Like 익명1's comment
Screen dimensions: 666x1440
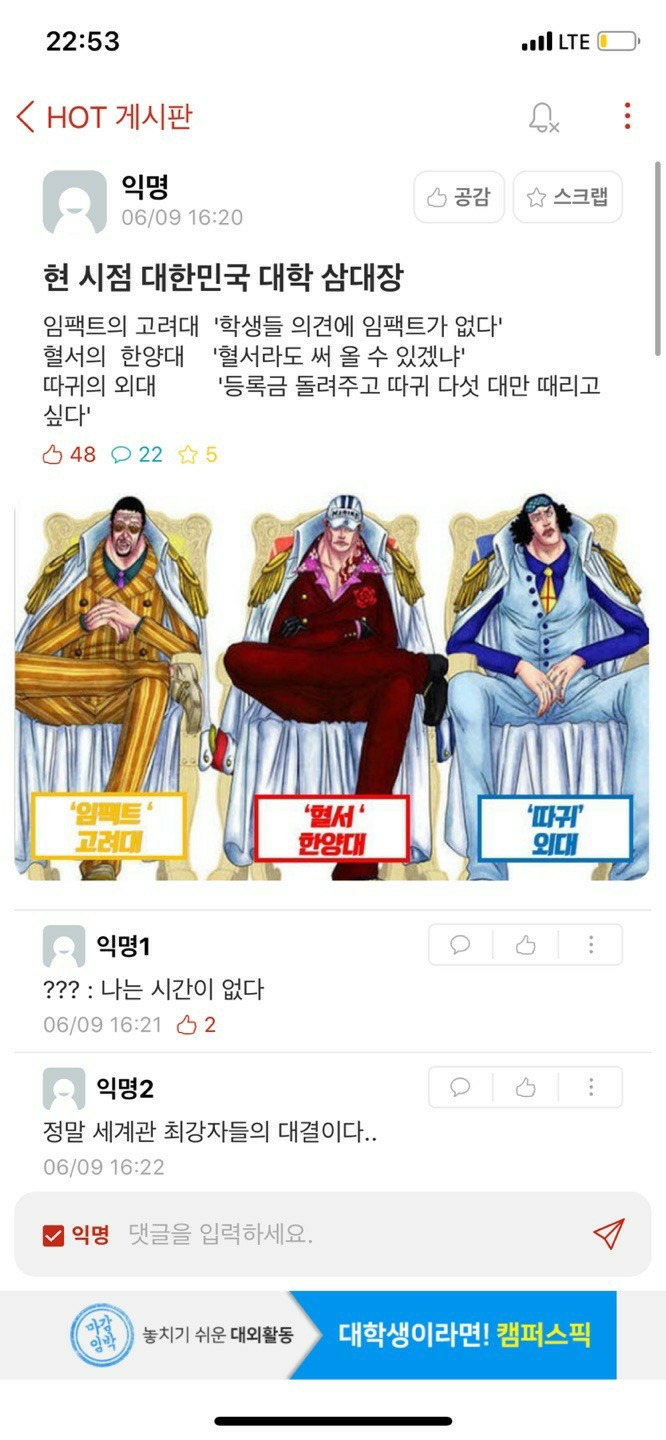525,945
